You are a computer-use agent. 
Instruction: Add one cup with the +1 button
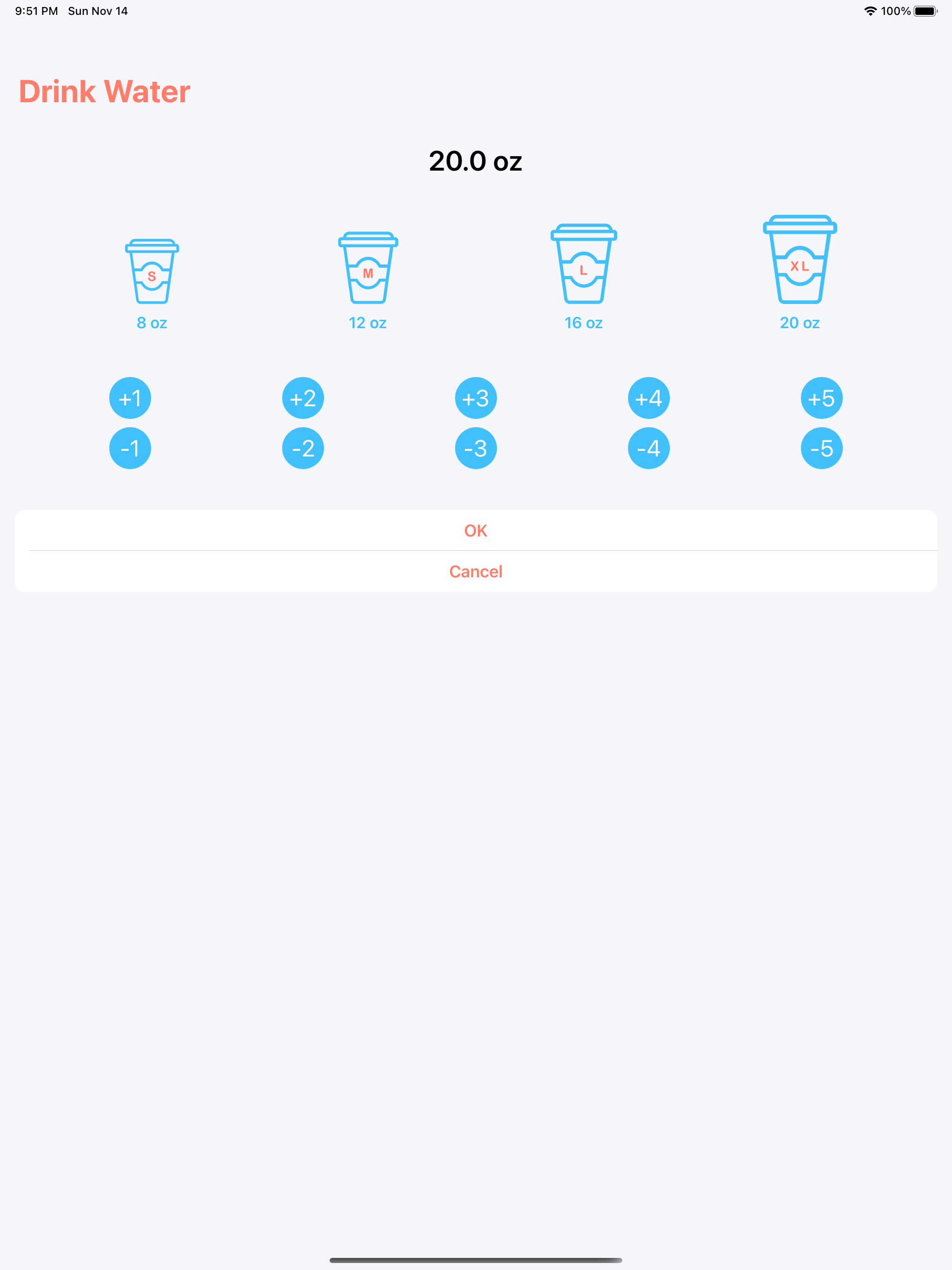point(130,397)
